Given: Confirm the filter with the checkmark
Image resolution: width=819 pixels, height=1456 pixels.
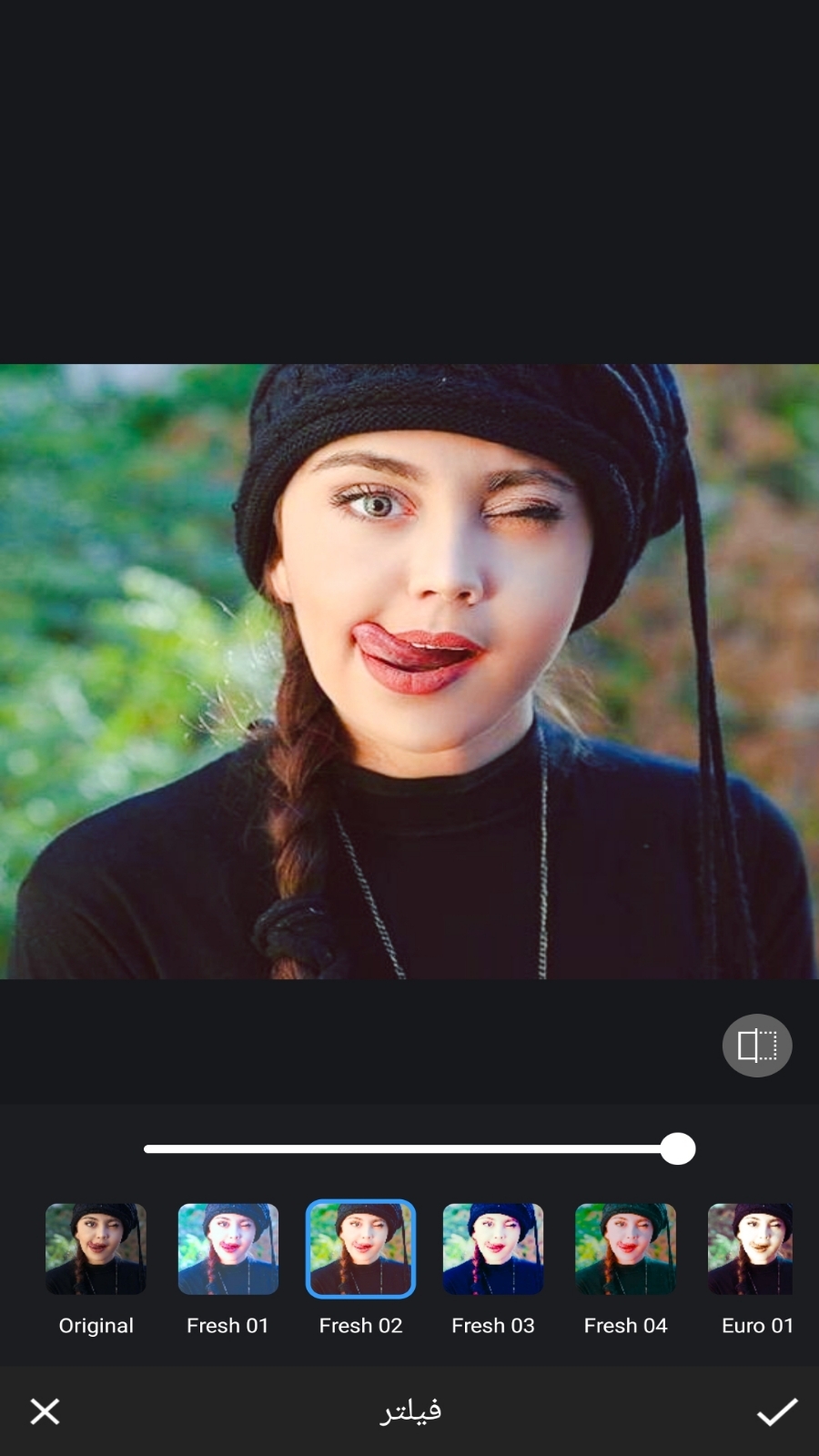Looking at the screenshot, I should (777, 1411).
